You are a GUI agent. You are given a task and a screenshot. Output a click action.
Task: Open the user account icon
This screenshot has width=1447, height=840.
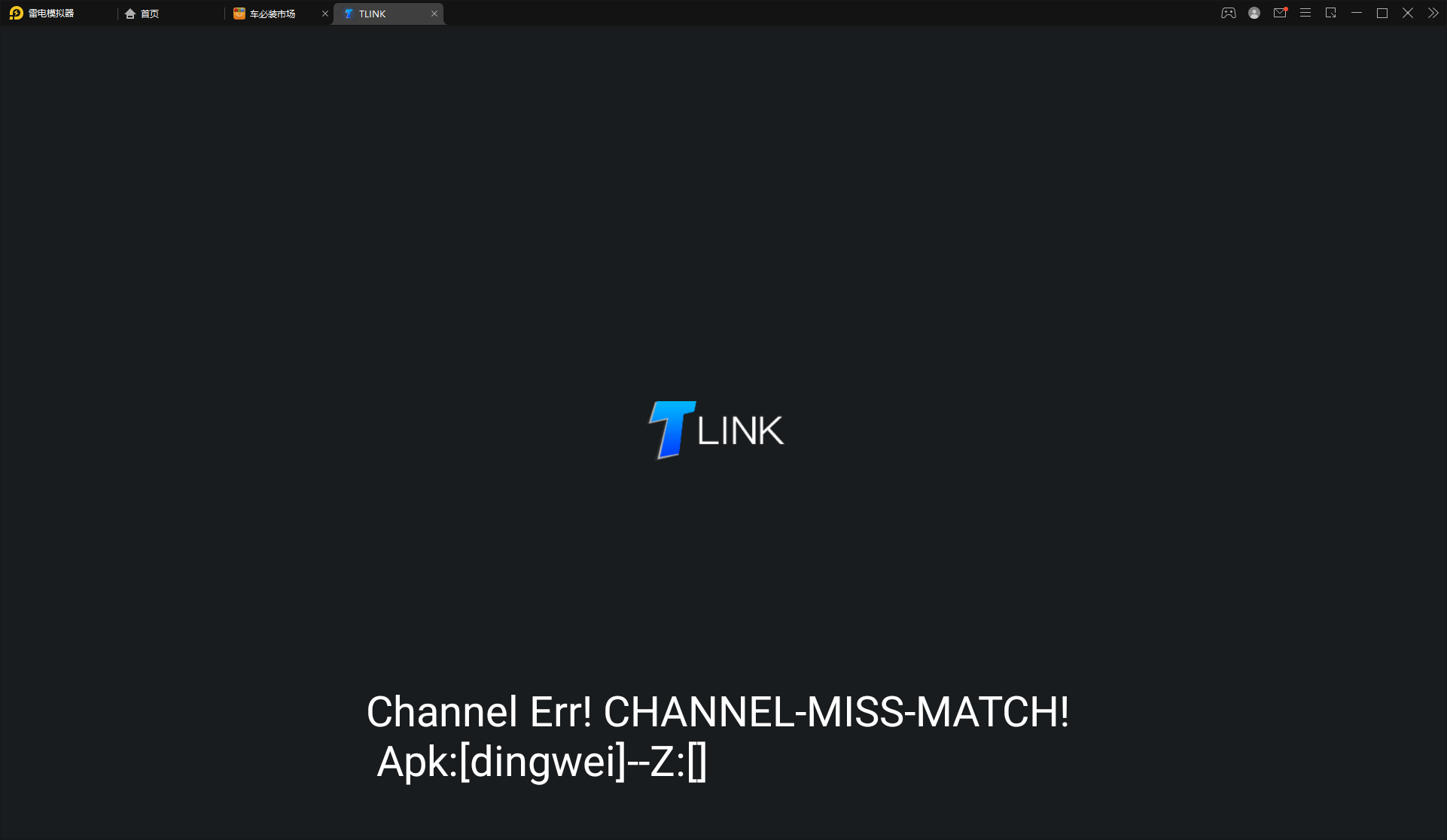[x=1254, y=13]
